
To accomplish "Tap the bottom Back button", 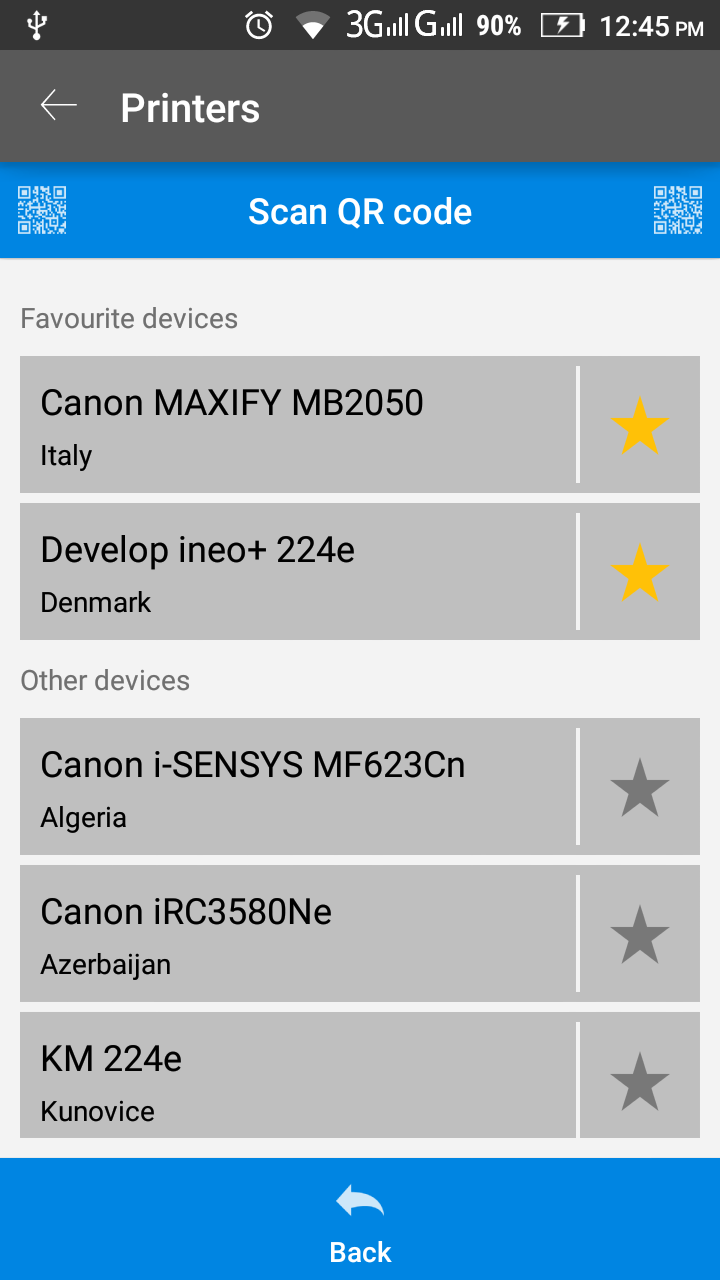I will pos(360,1222).
